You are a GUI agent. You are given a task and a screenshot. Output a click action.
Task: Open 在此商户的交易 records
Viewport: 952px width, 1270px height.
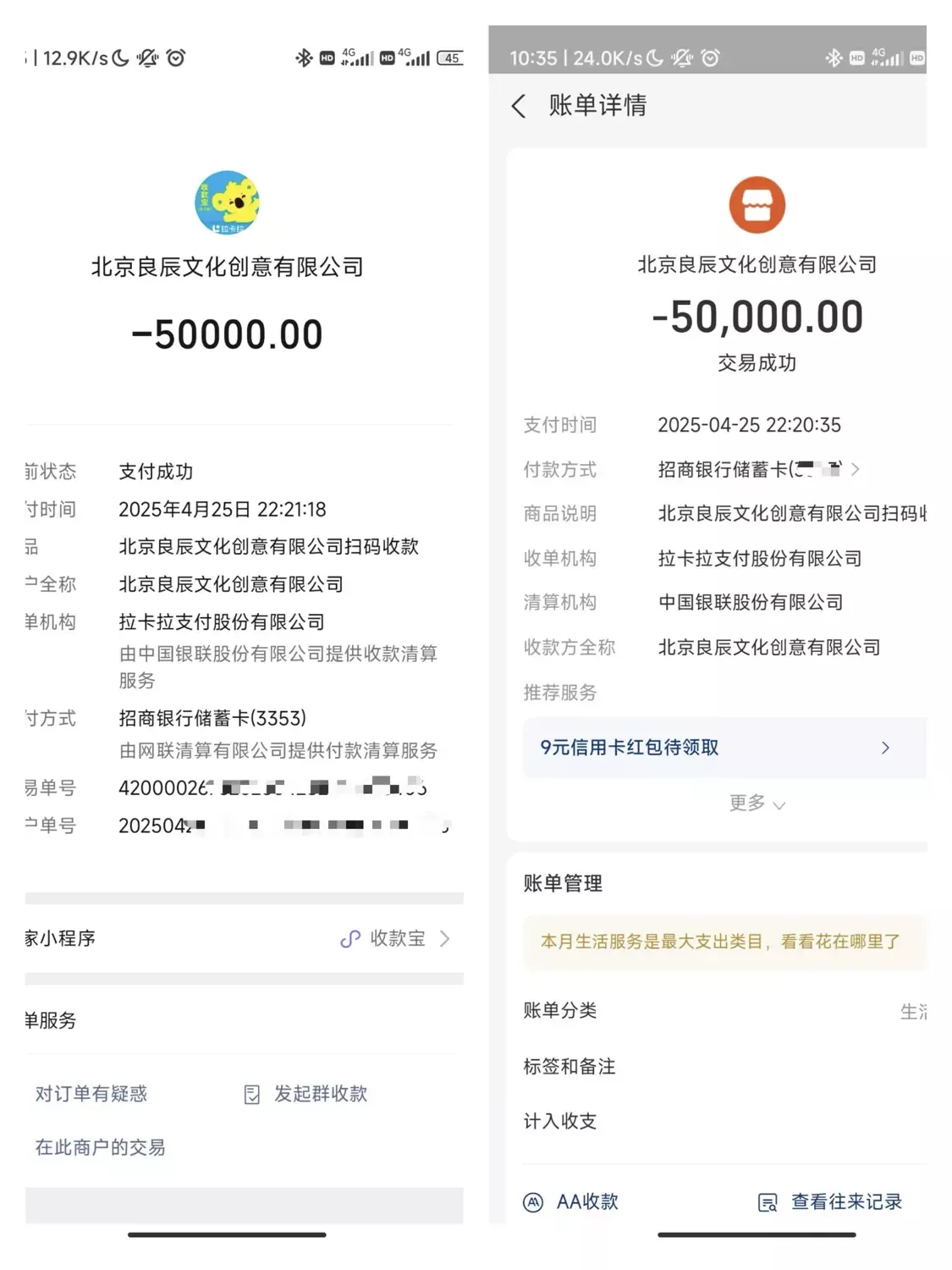click(99, 1147)
